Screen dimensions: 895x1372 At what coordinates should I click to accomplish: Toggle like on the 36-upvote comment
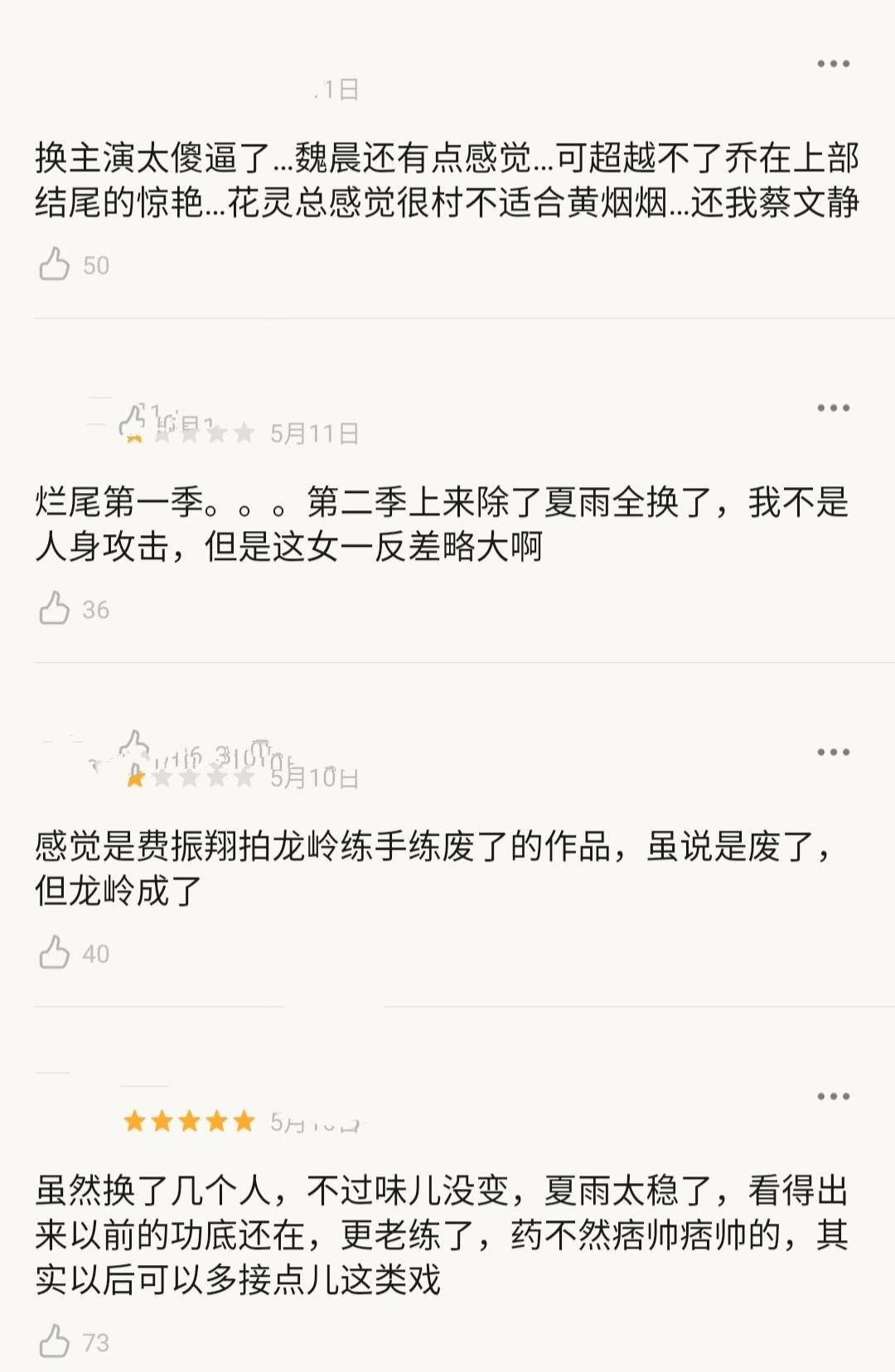(x=55, y=609)
